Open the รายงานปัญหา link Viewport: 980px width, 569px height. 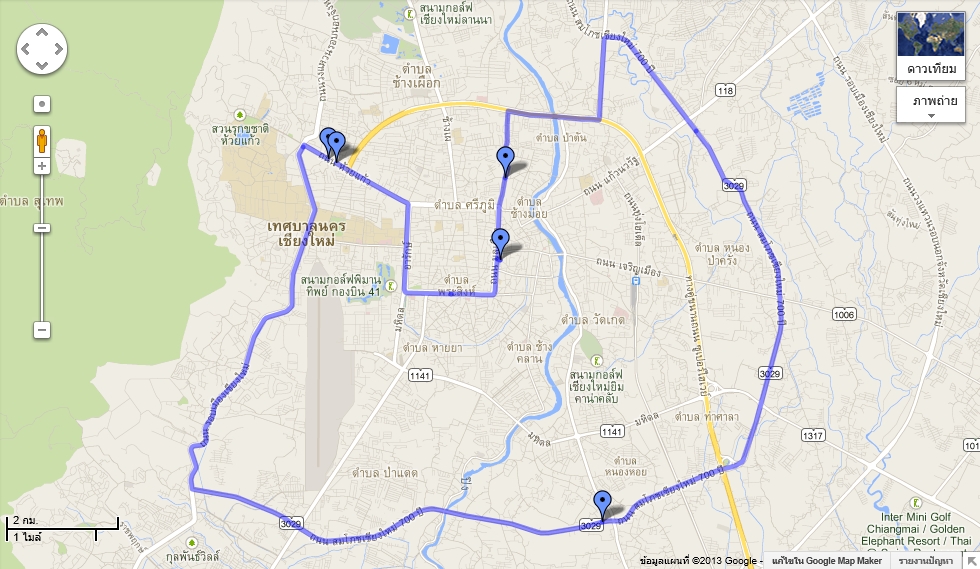(x=924, y=561)
